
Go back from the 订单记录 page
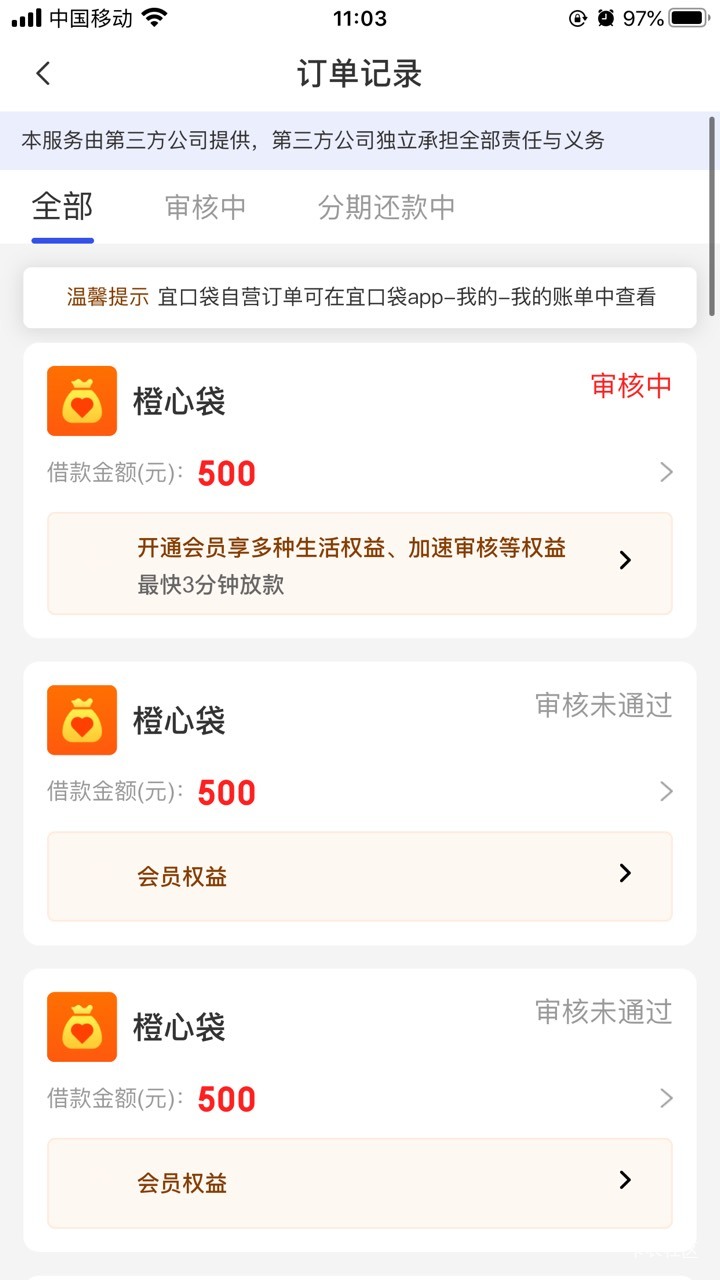tap(43, 73)
